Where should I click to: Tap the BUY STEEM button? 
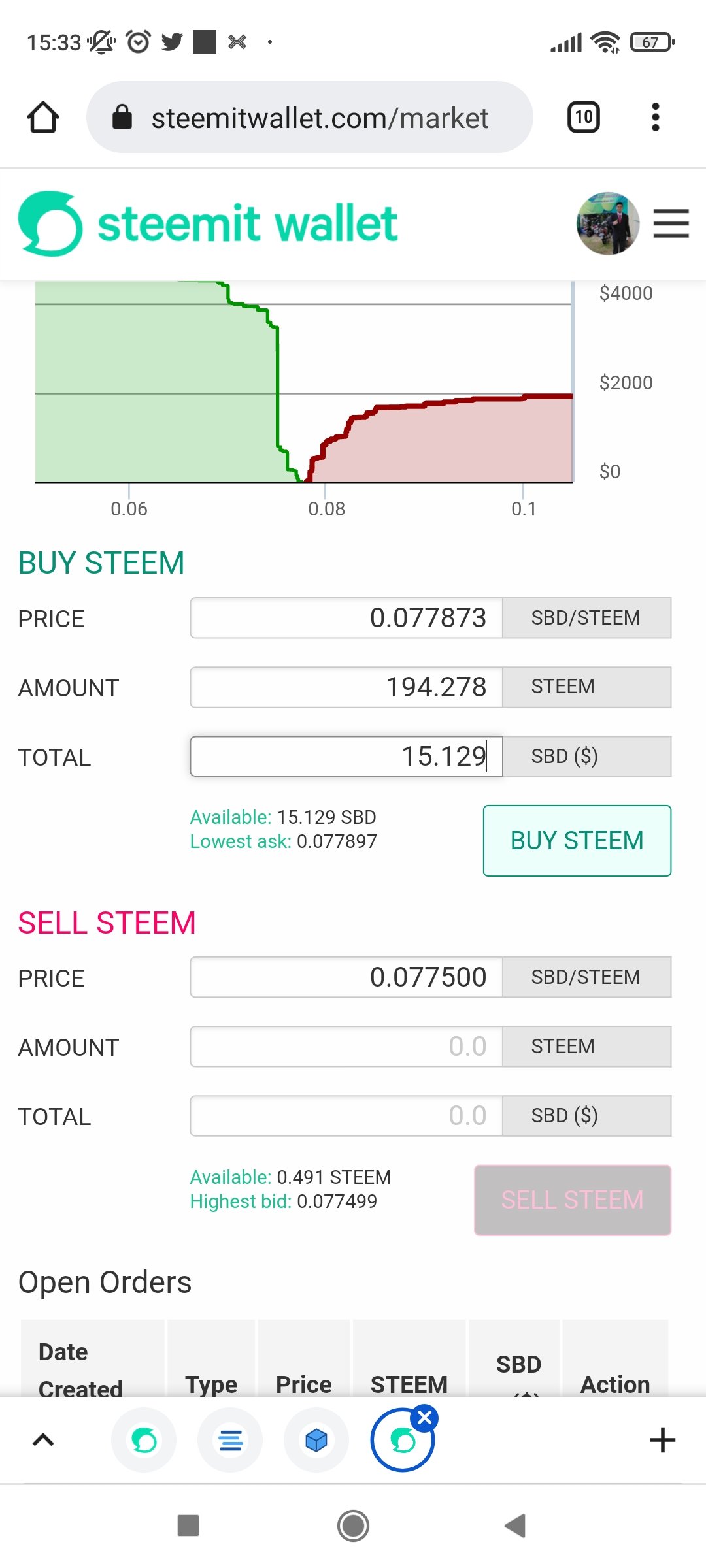[577, 841]
